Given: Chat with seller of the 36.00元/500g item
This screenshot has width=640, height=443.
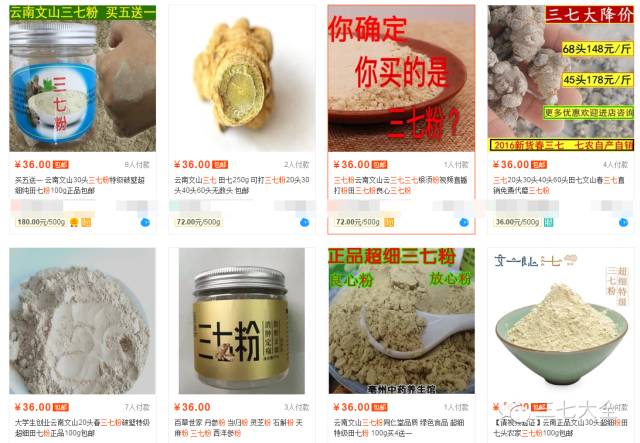Looking at the screenshot, I should pos(624,222).
